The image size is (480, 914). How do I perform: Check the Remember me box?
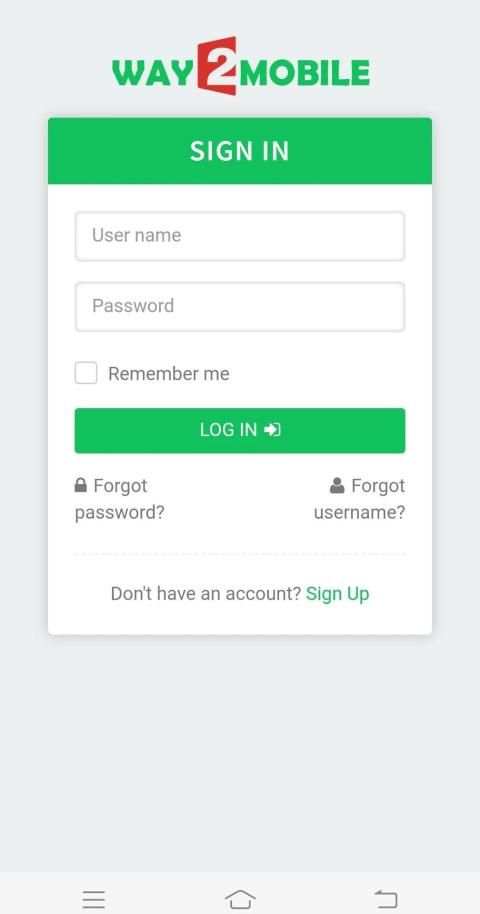tap(86, 373)
